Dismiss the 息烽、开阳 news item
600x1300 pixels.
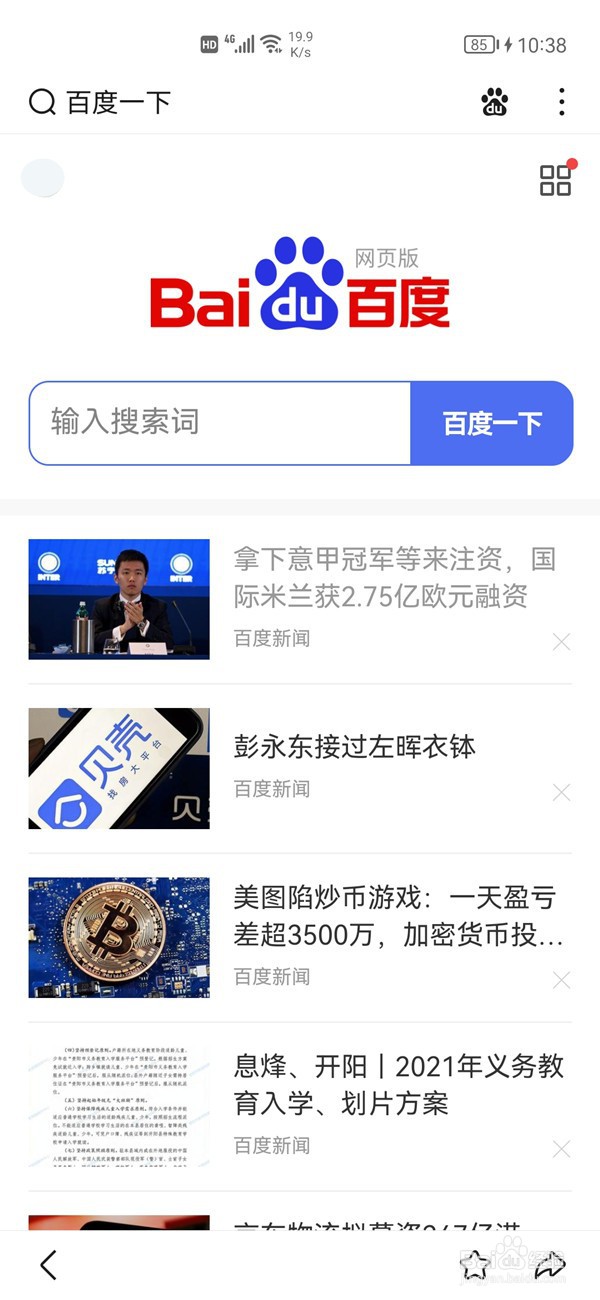[562, 1149]
